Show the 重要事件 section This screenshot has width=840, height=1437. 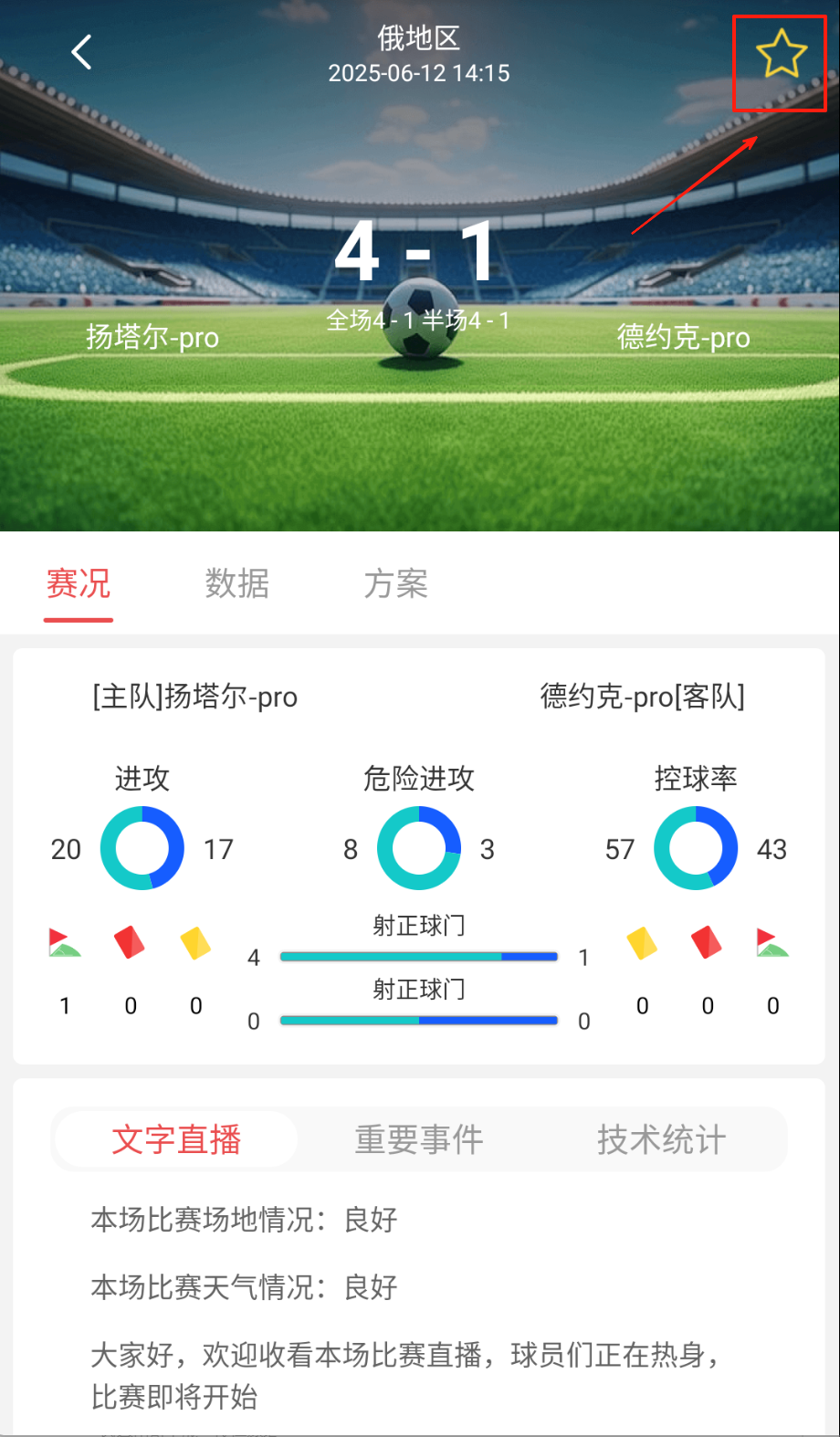(419, 1139)
